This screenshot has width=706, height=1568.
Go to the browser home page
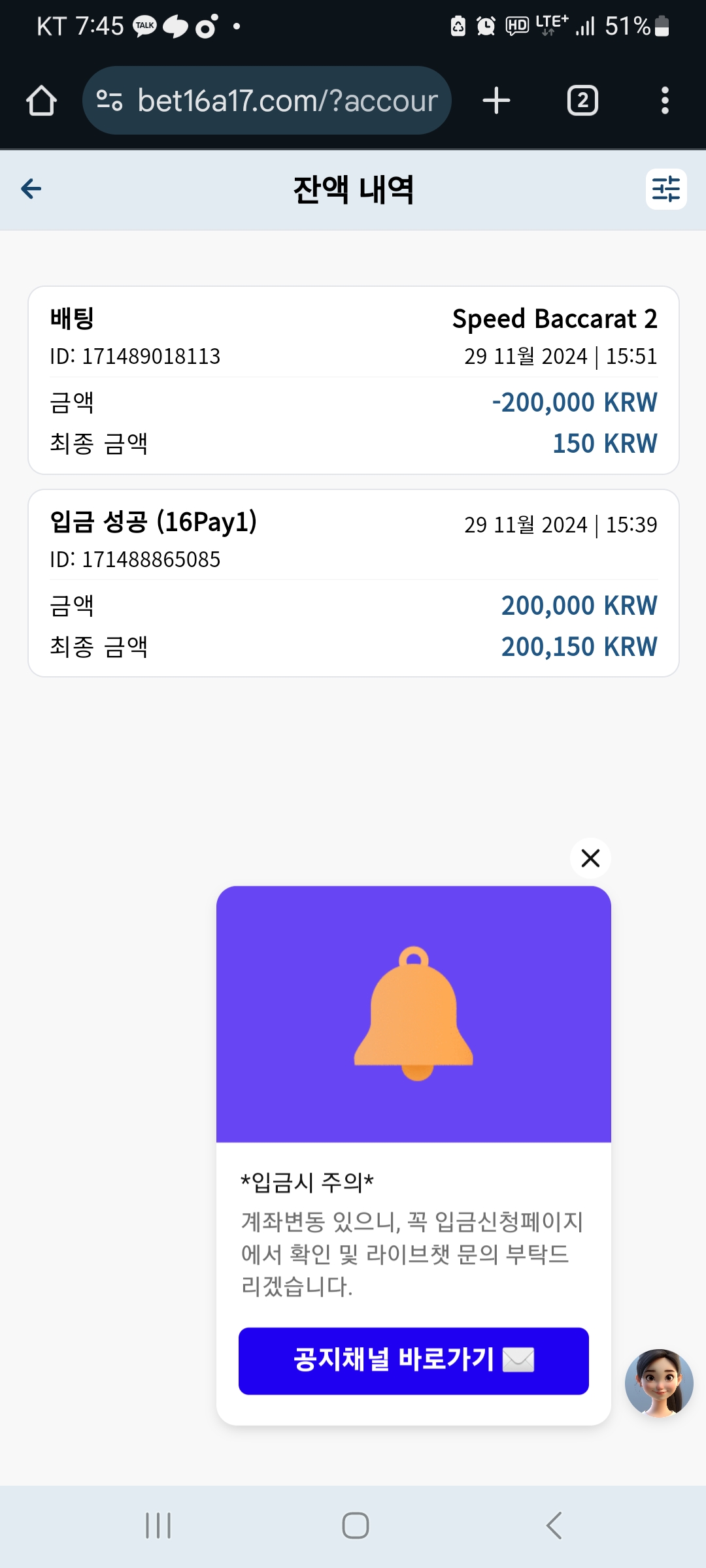click(x=41, y=101)
